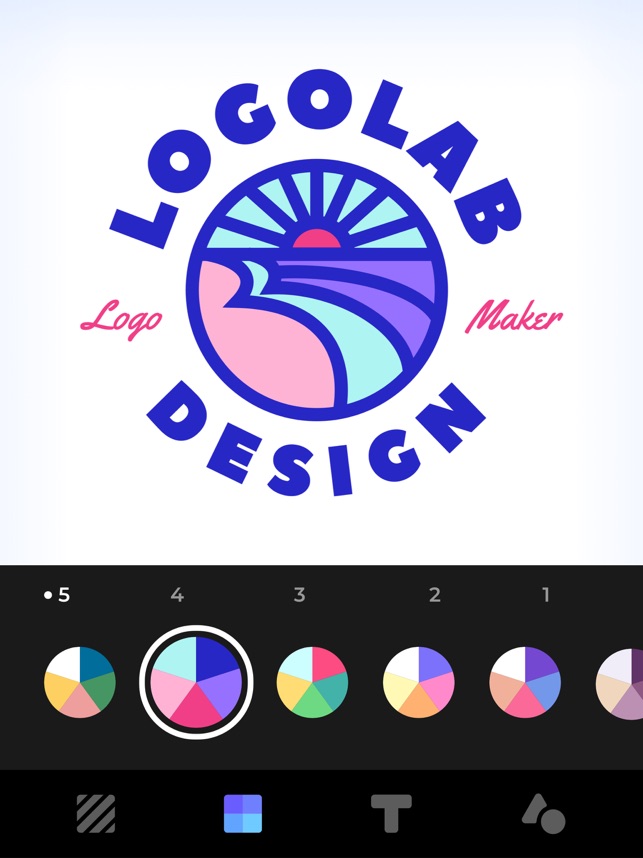Open the shapes tool

543,814
